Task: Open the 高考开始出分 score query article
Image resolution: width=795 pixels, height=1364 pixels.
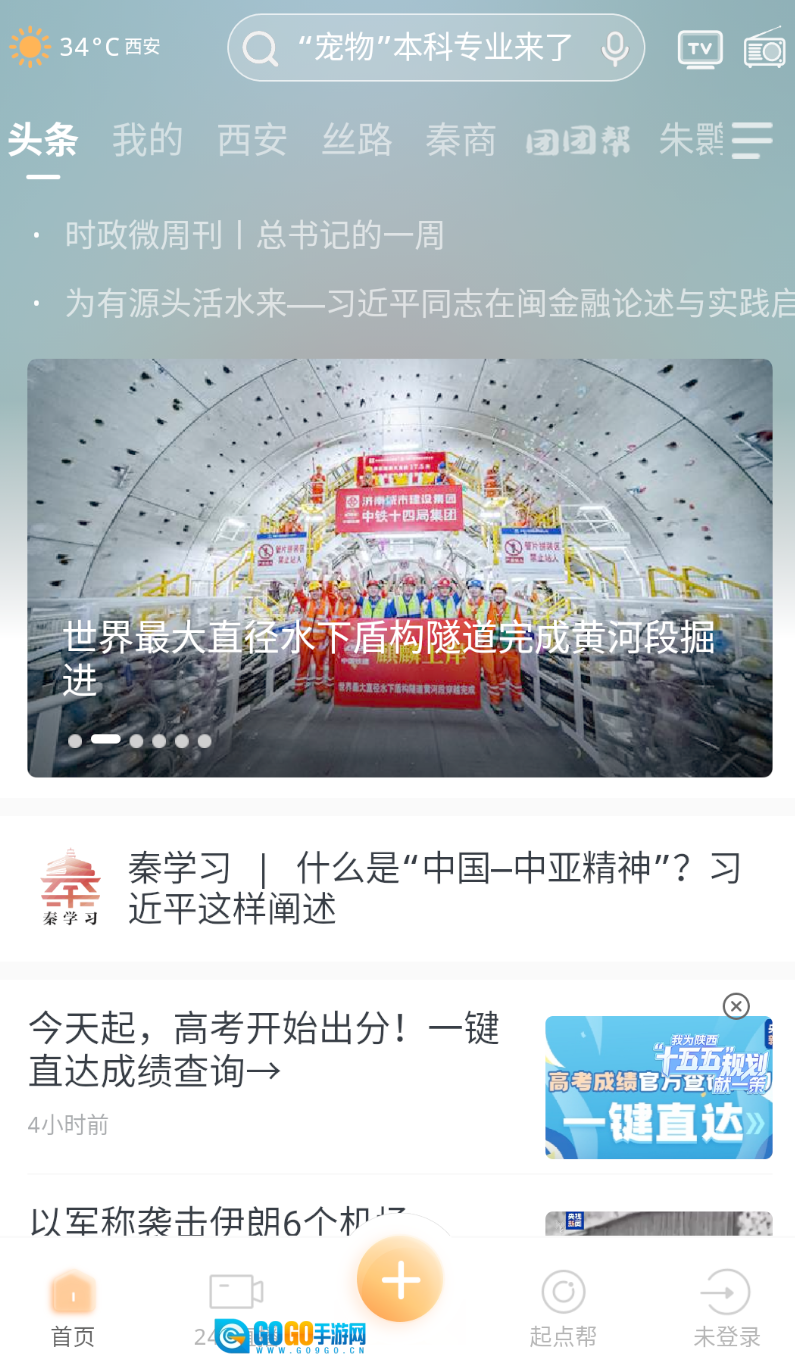Action: tap(264, 1050)
